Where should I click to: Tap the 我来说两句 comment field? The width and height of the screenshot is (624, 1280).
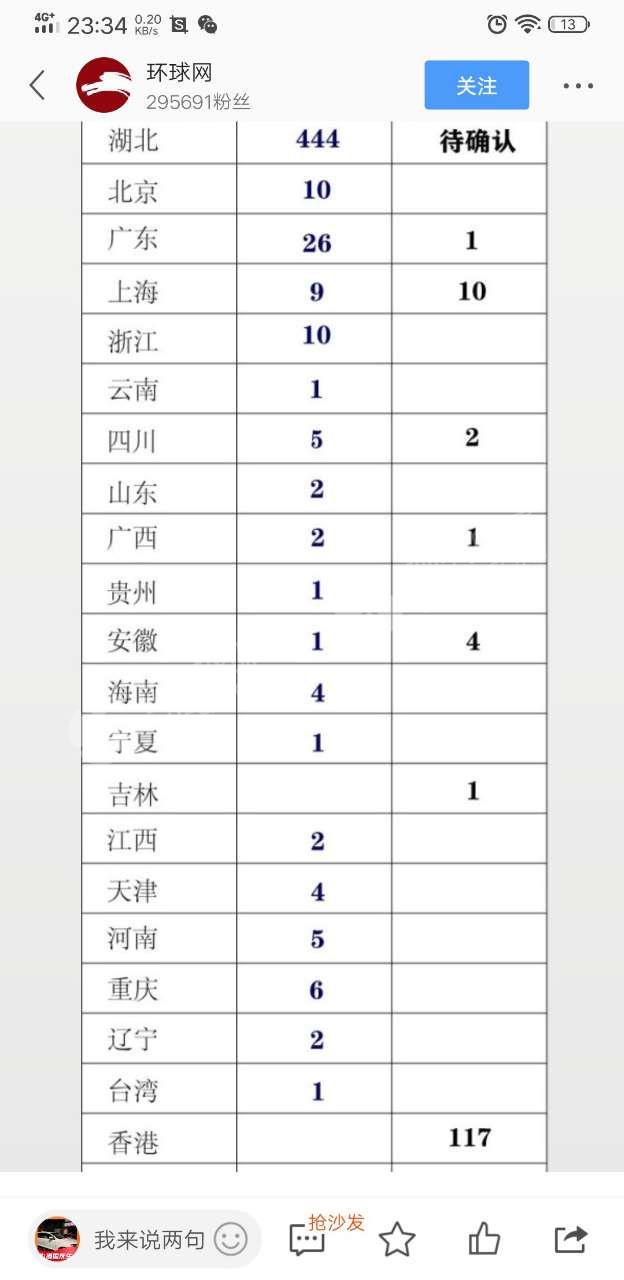(148, 1240)
